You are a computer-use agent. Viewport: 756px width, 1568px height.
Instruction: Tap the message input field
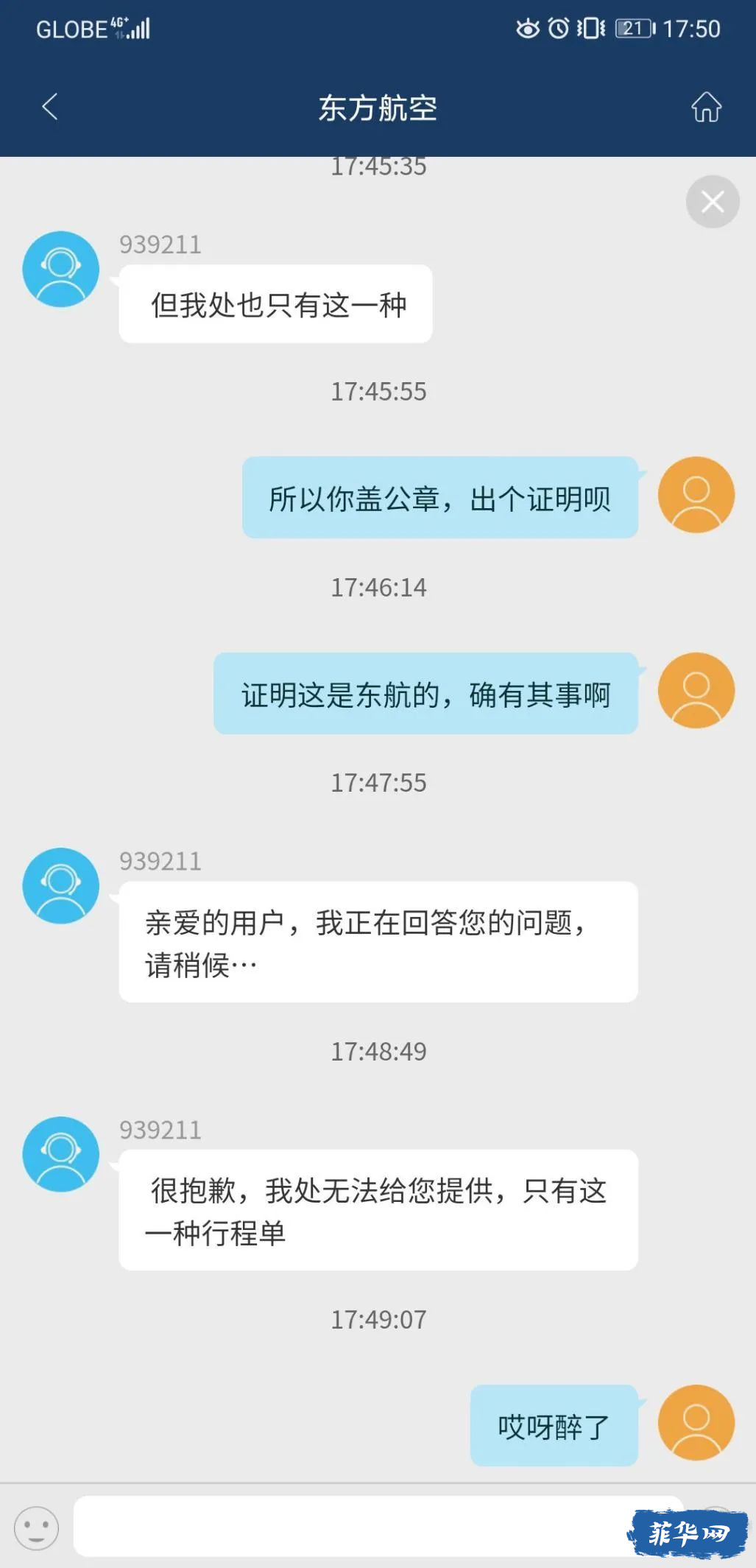(x=378, y=1526)
